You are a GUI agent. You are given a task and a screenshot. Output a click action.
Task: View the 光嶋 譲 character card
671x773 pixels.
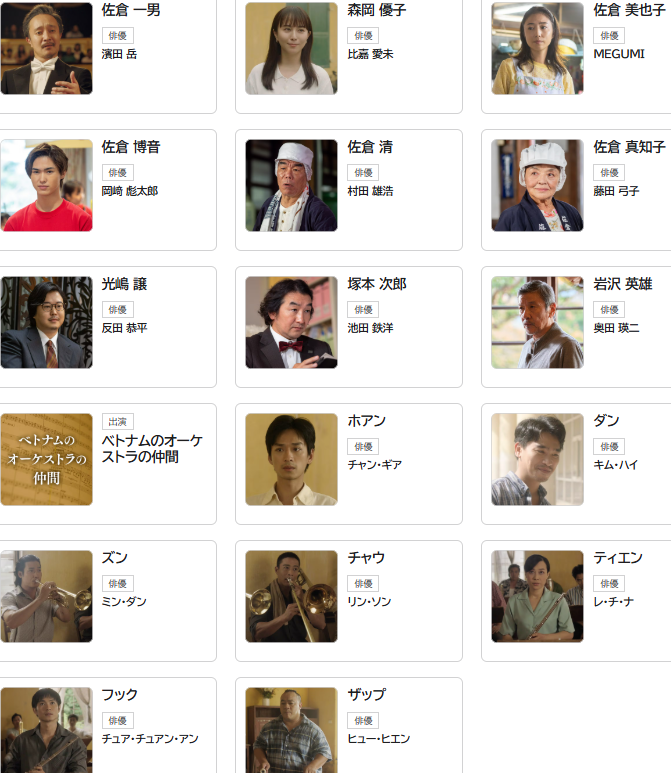click(107, 326)
